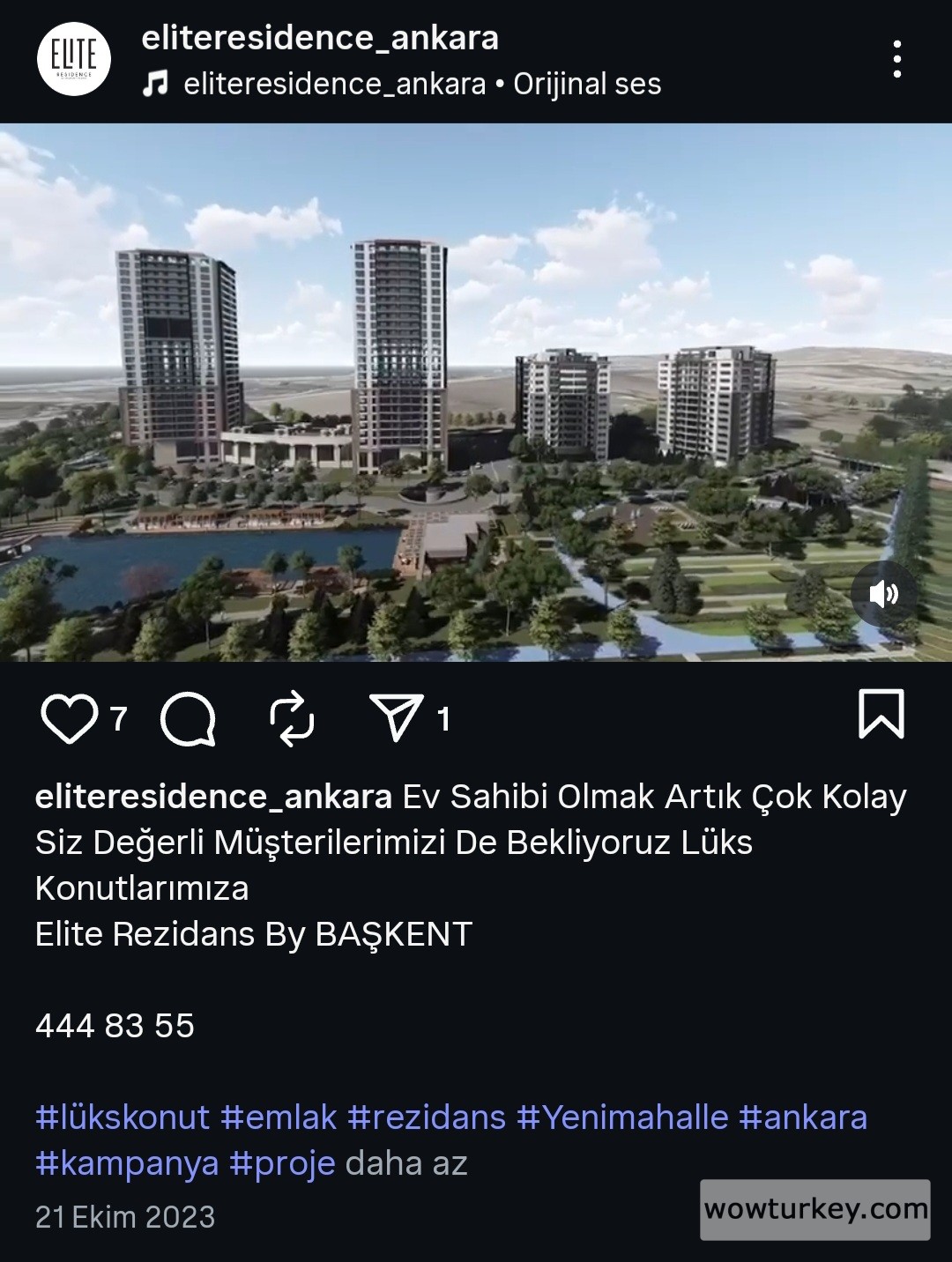
Task: Bookmark this post
Action: click(x=881, y=714)
